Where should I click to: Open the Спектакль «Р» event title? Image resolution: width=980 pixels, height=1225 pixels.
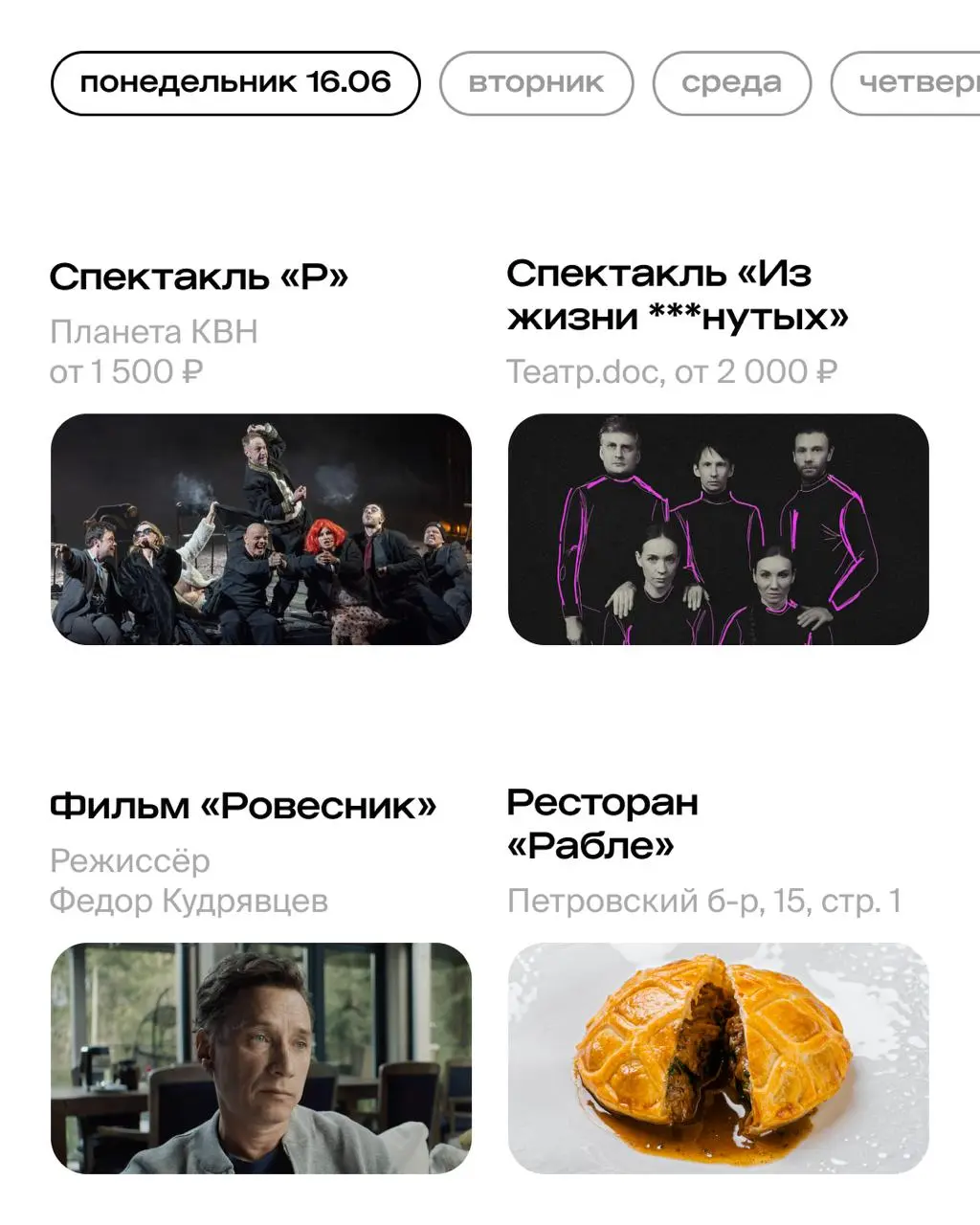coord(200,278)
